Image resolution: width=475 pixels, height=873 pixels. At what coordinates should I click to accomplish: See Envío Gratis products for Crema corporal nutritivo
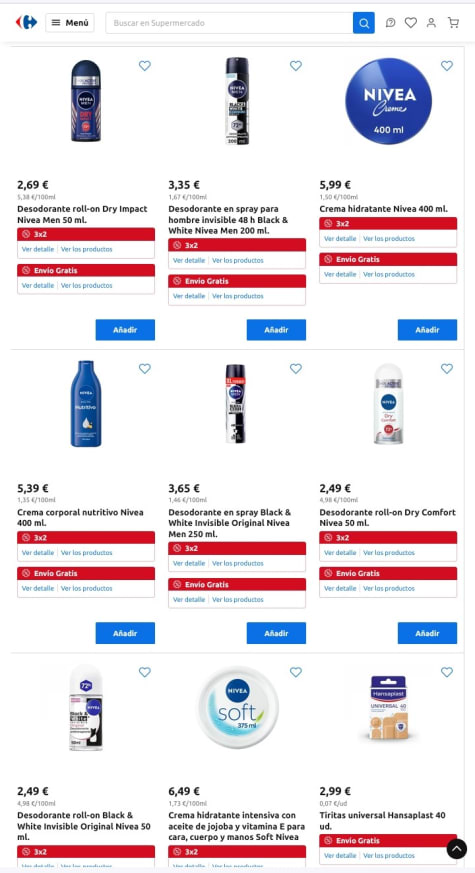point(86,588)
